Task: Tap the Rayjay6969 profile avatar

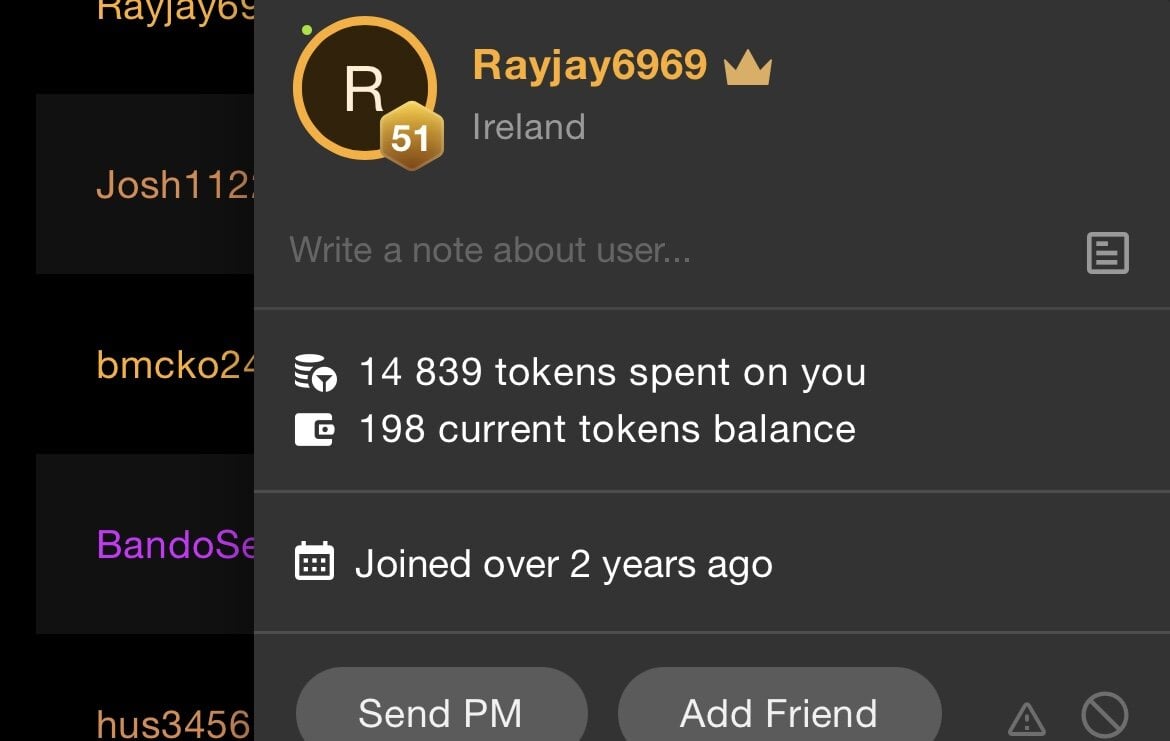Action: (364, 89)
